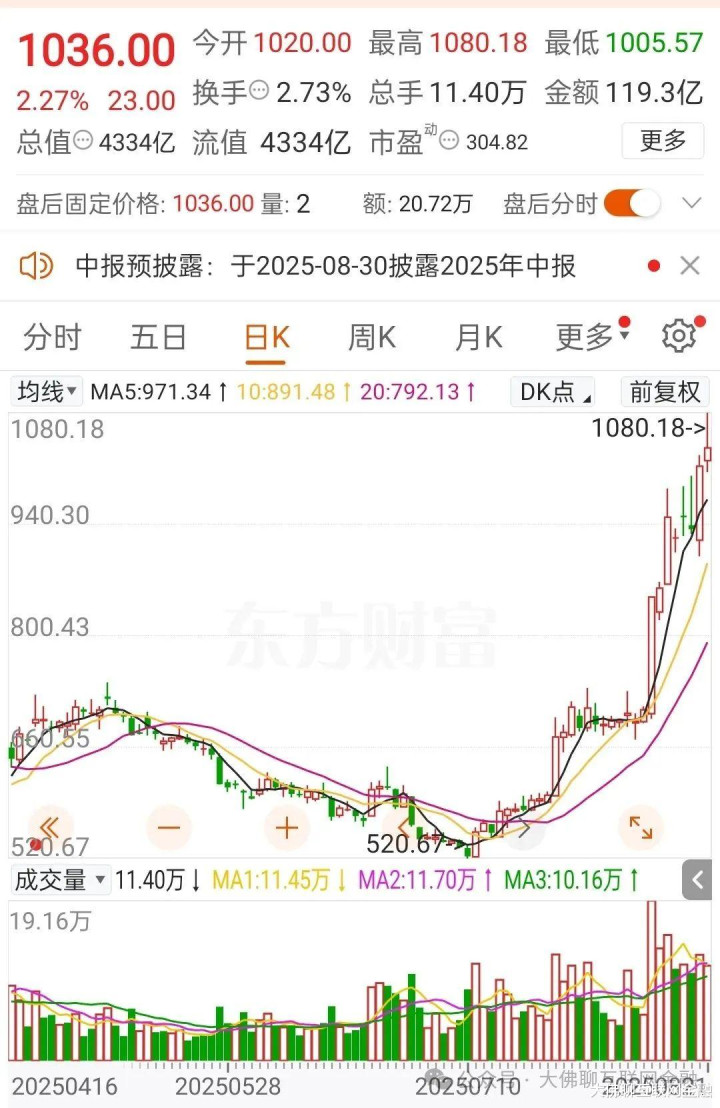Open the 更多 chart period dropdown
Viewport: 720px width, 1108px height.
pyautogui.click(x=591, y=337)
